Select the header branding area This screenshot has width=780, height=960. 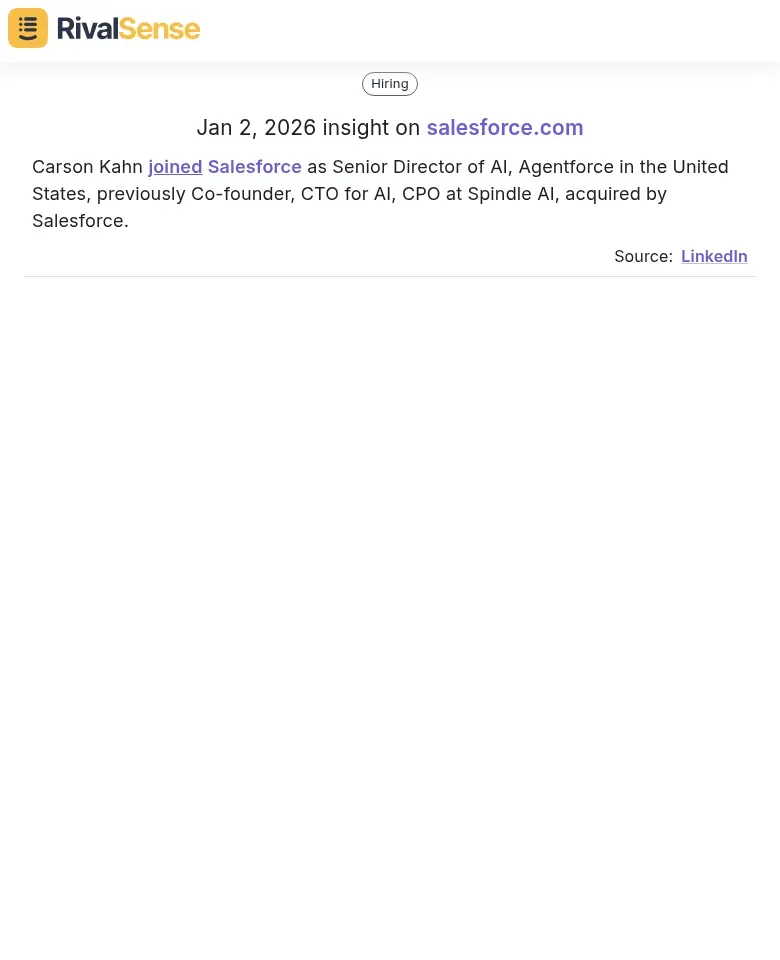pyautogui.click(x=104, y=28)
